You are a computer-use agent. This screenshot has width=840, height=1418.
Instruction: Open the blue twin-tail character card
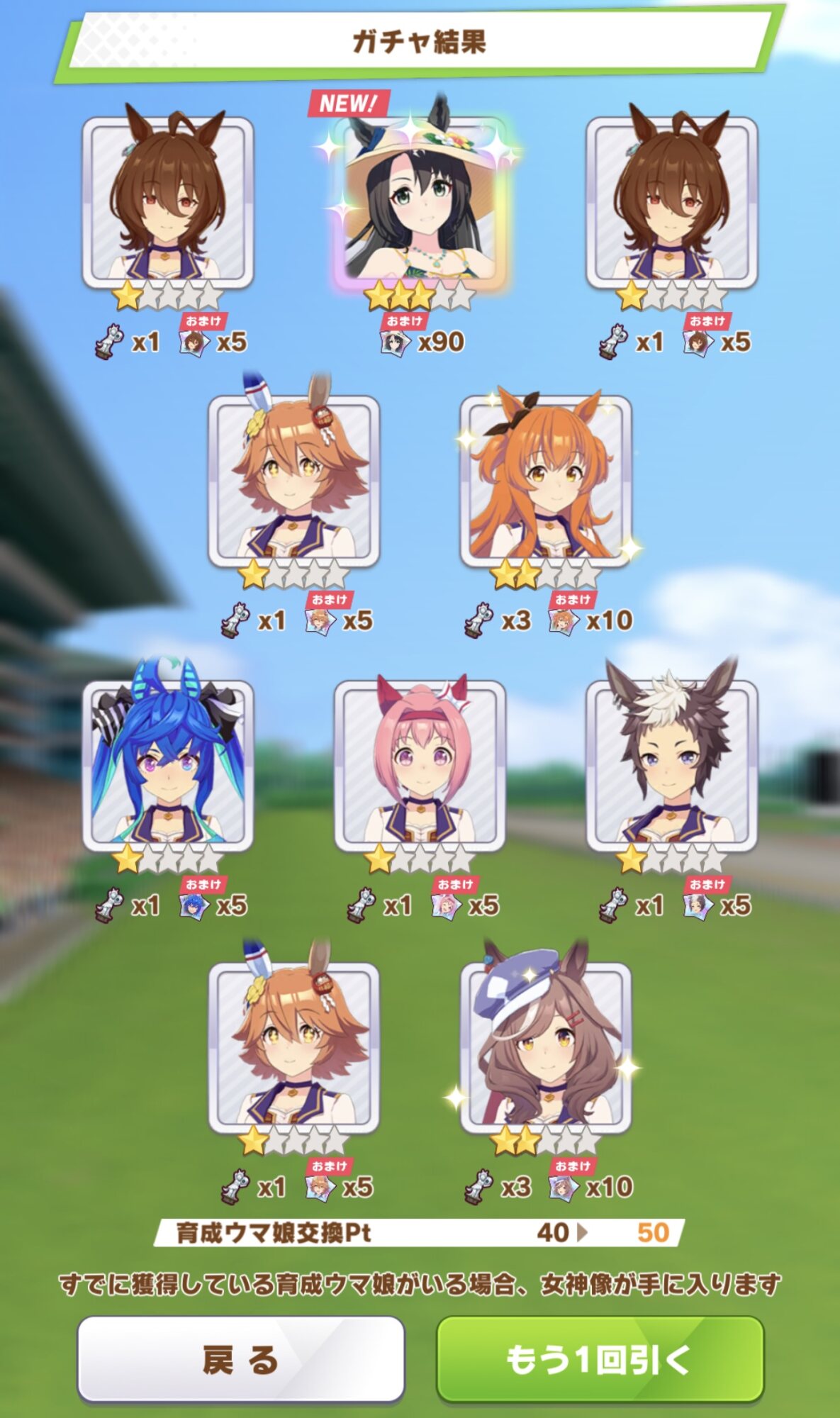pos(168,766)
